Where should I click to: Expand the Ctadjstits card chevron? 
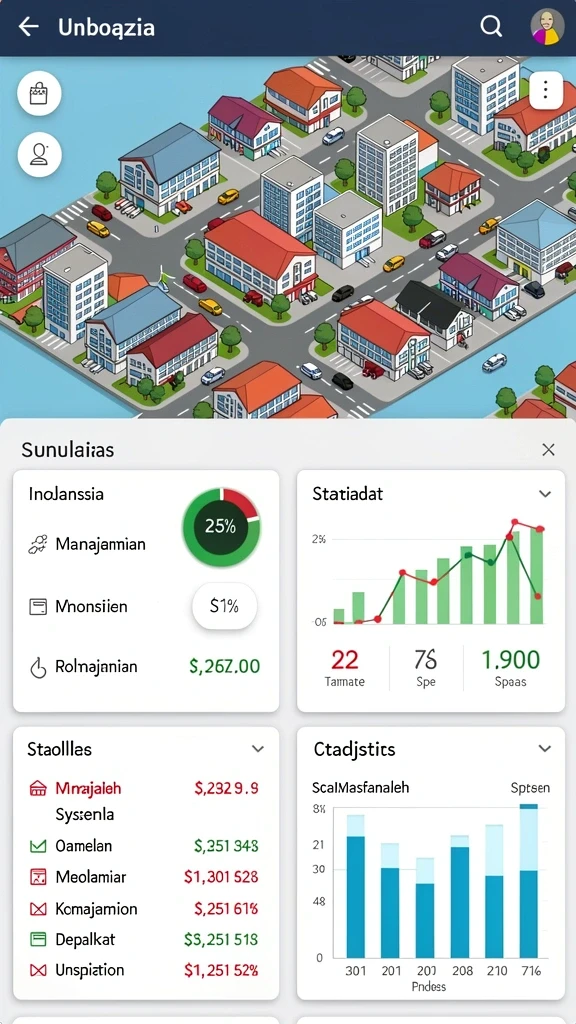click(x=544, y=749)
